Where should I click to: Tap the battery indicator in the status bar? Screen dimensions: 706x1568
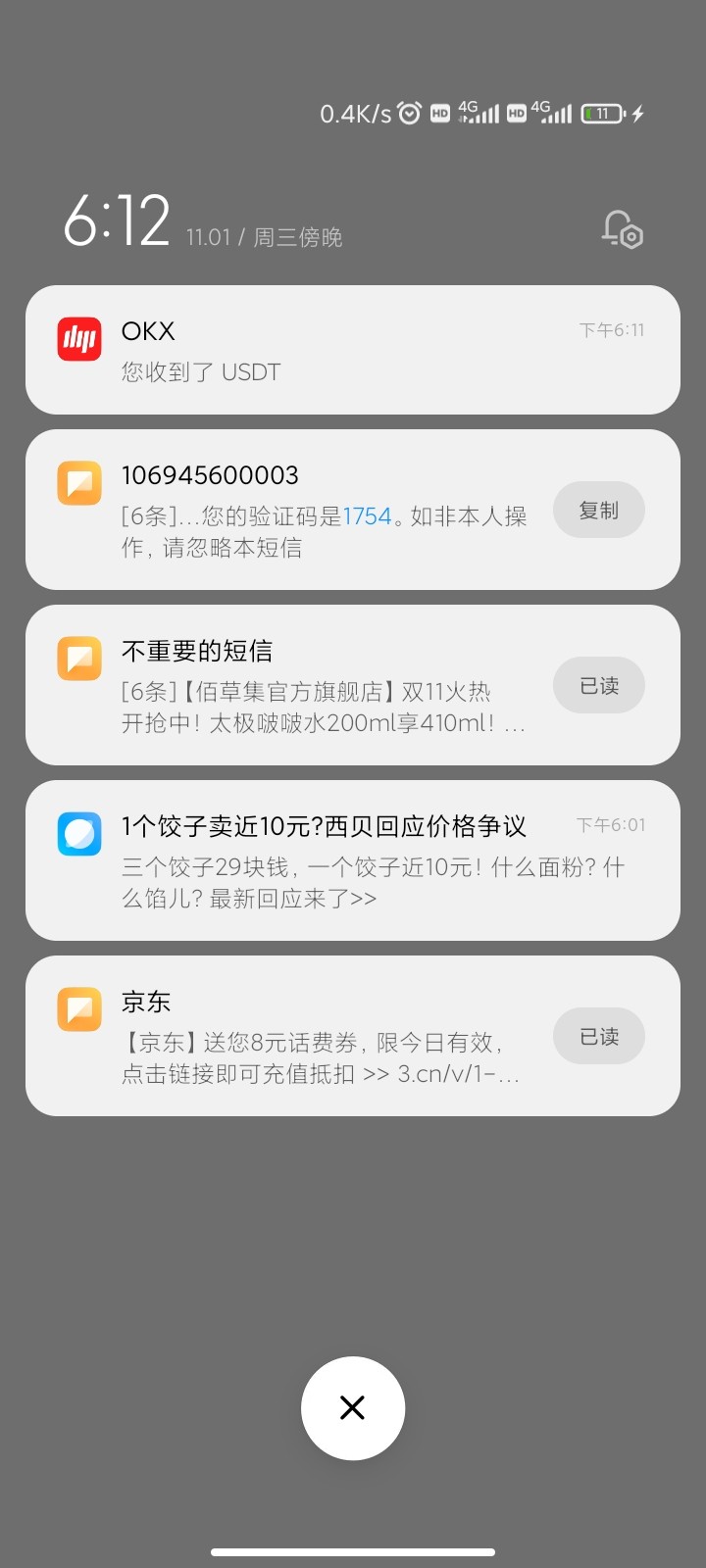tap(600, 114)
